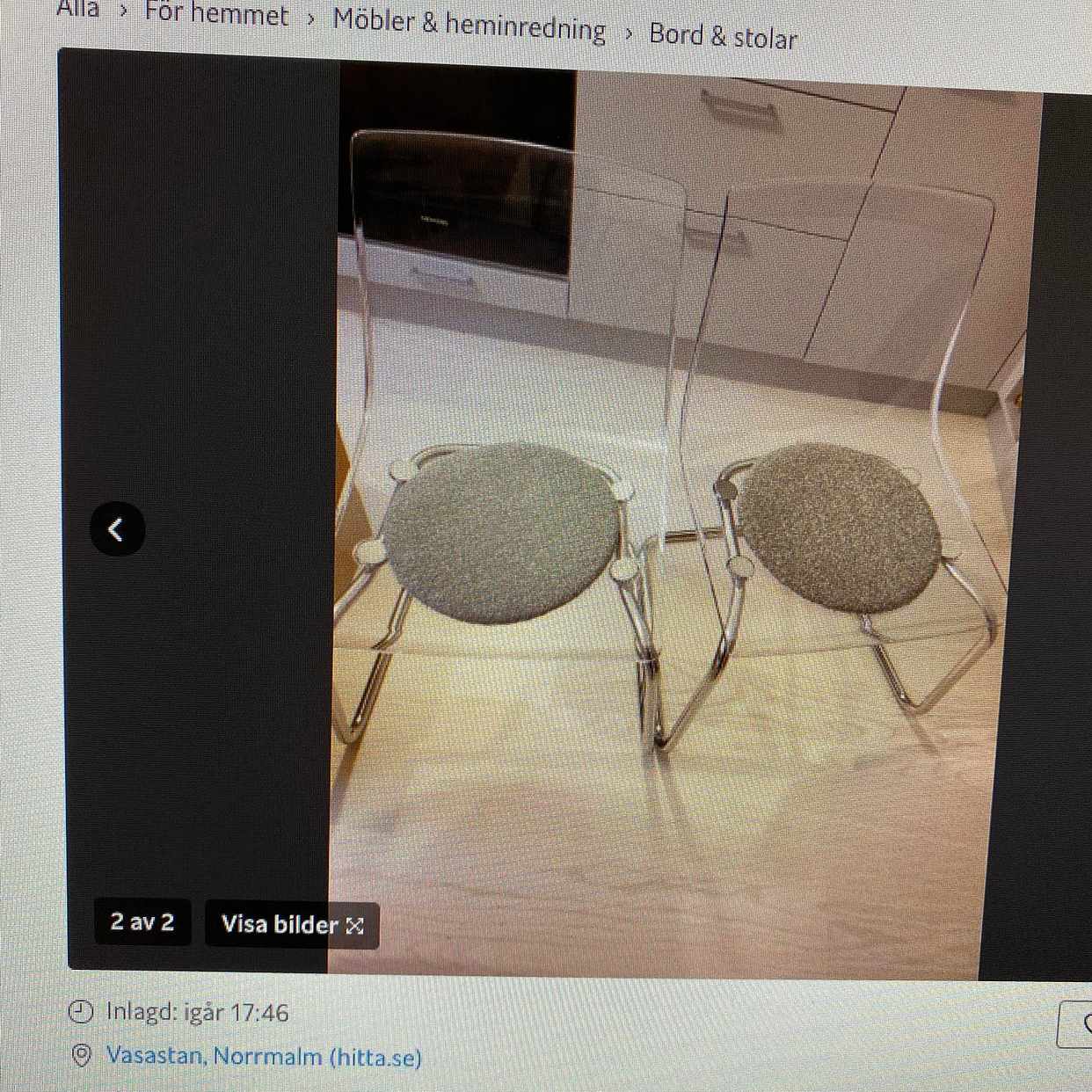
Task: Open Bord & stolar category
Action: point(723,37)
